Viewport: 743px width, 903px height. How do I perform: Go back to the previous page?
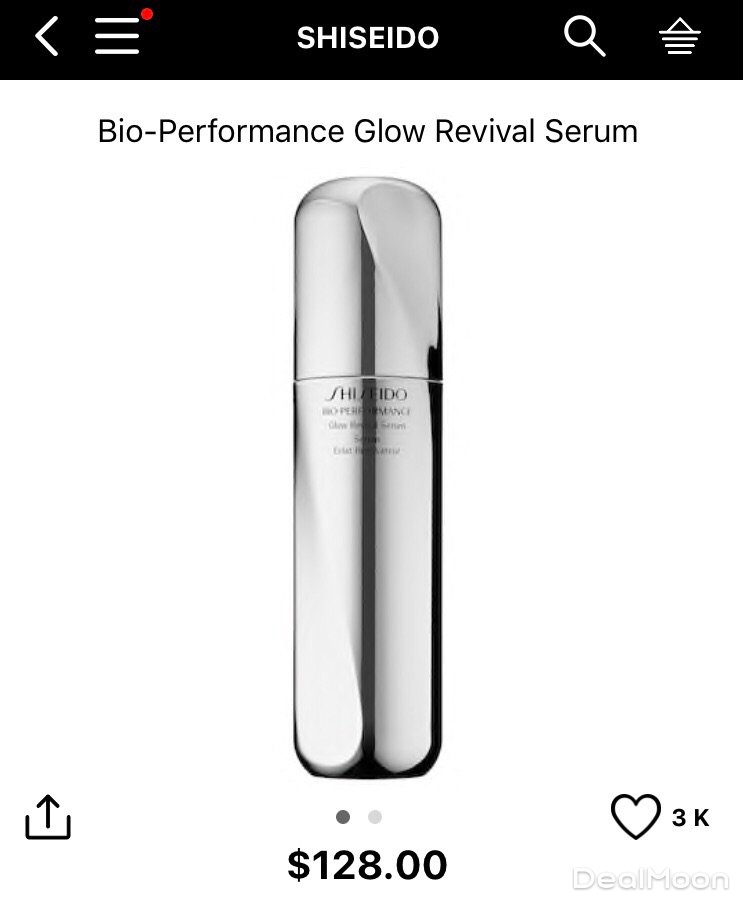tap(46, 38)
